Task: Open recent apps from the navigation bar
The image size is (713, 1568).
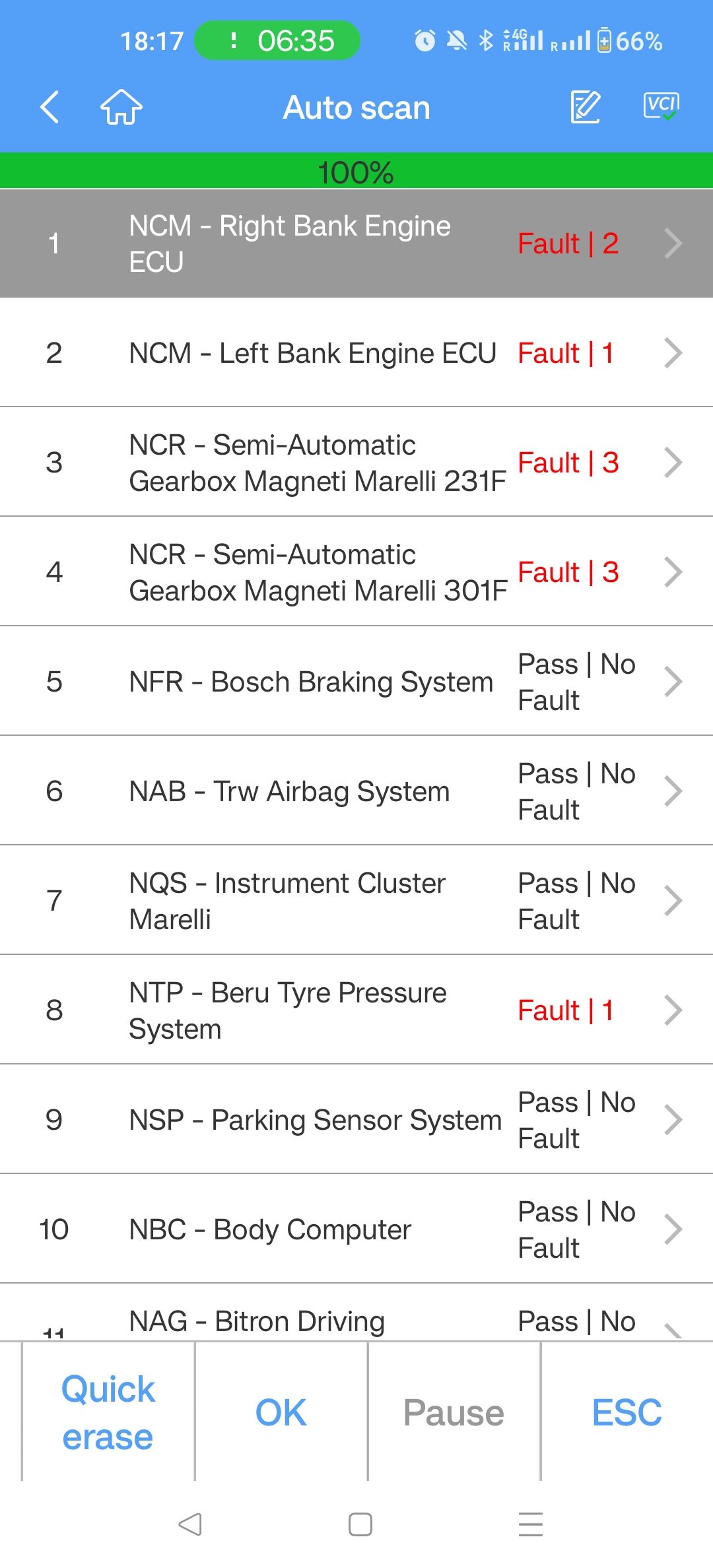Action: coord(531,1524)
